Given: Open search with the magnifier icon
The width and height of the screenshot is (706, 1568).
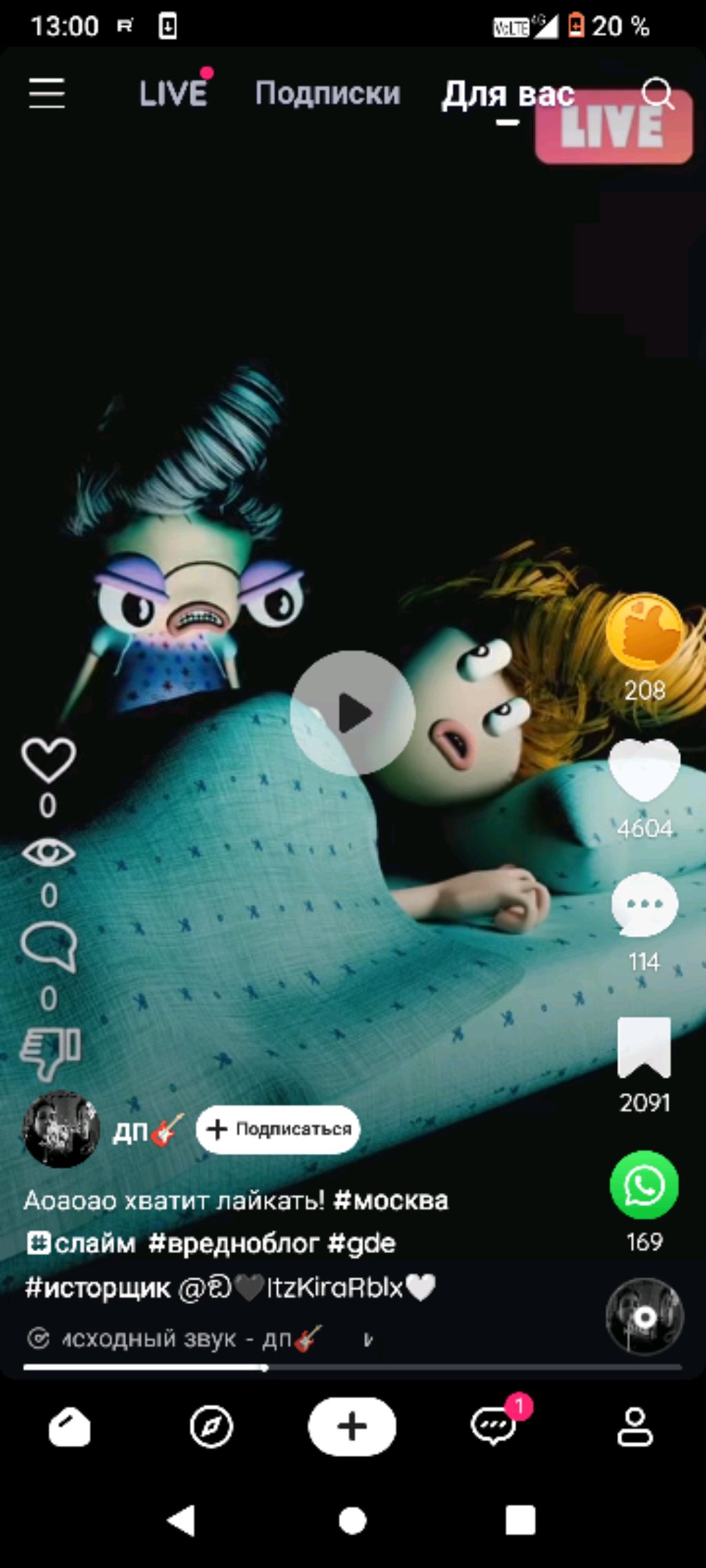Looking at the screenshot, I should [x=657, y=93].
